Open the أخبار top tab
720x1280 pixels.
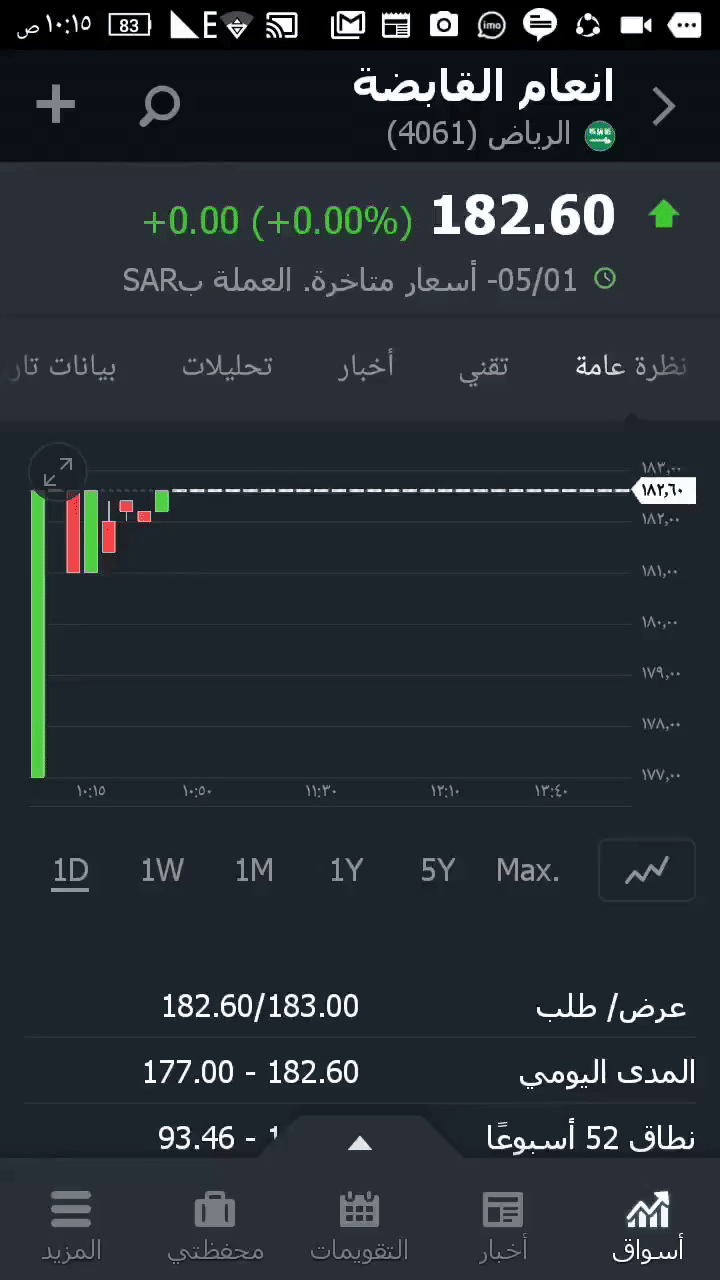[x=365, y=366]
